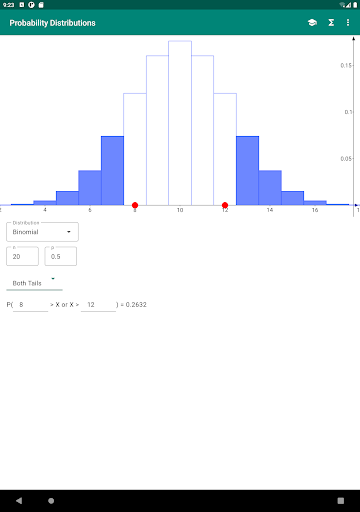Screen dimensions: 360x512
Task: Open the graduation cap exam mode icon
Action: coord(312,23)
